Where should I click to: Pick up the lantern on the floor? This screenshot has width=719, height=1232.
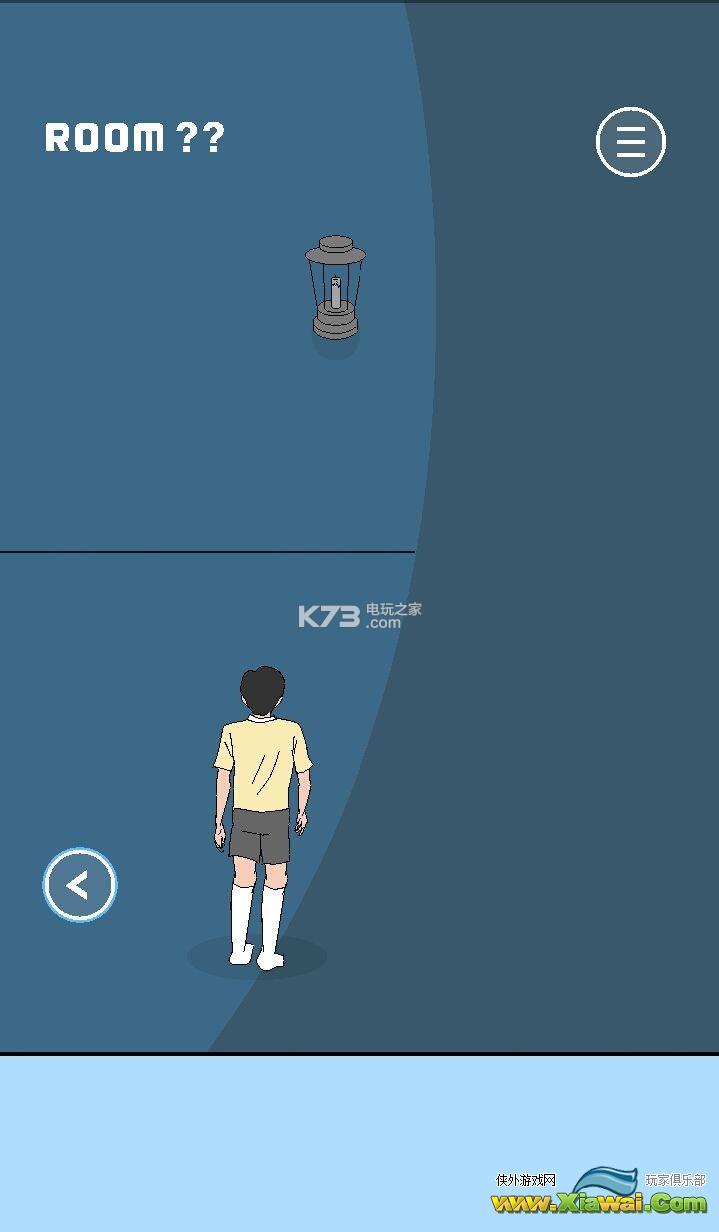tap(335, 288)
